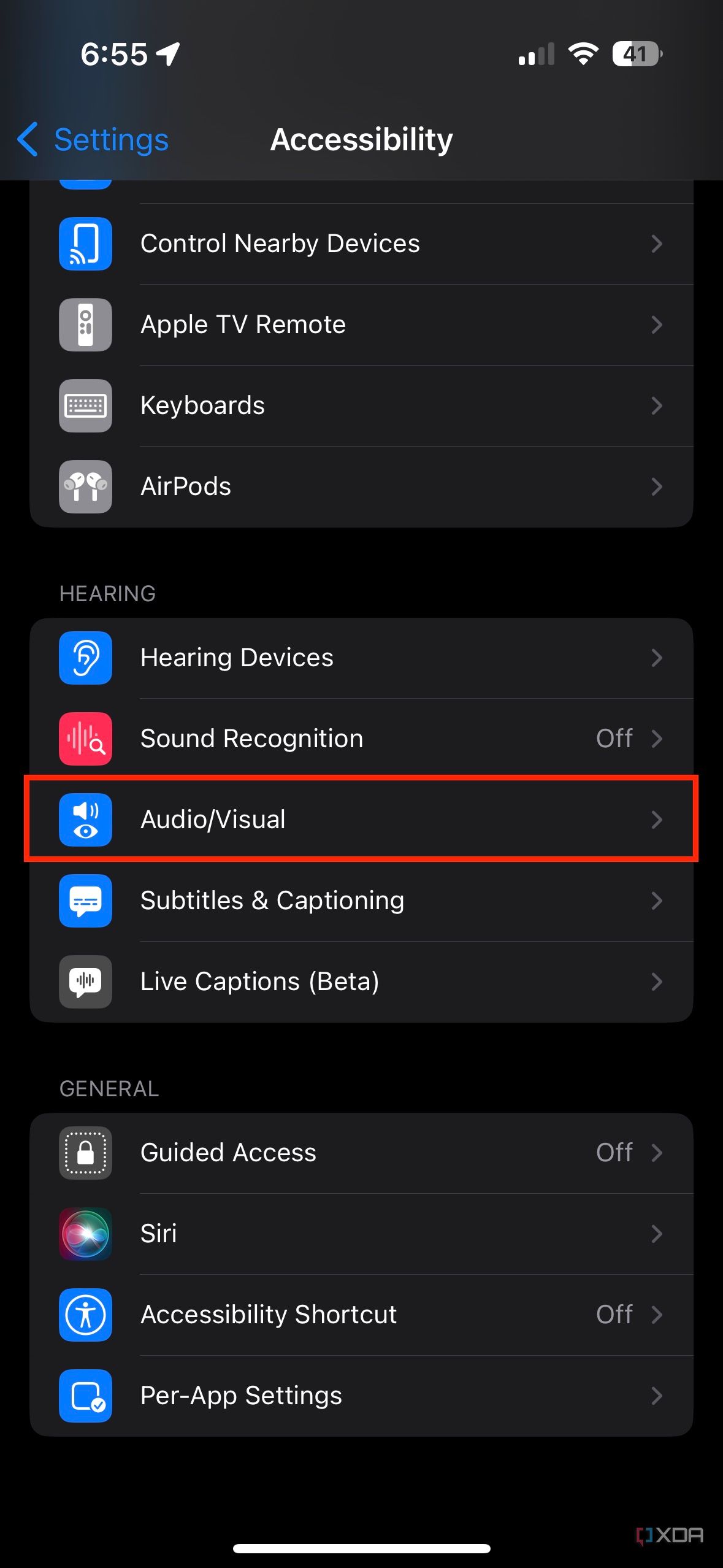Open Keyboards accessibility settings
Image resolution: width=723 pixels, height=1568 pixels.
click(361, 405)
